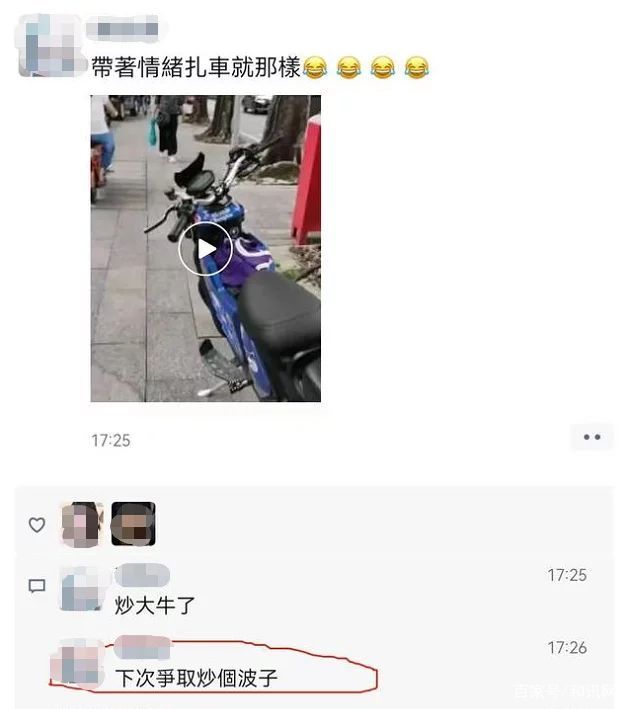The height and width of the screenshot is (709, 626).
Task: View the first liker's avatar profile
Action: click(82, 524)
